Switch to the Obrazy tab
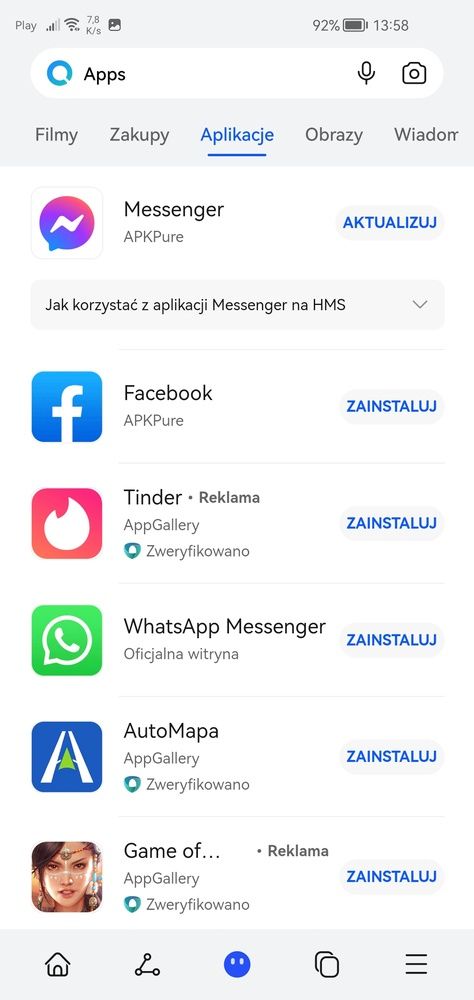The image size is (474, 1000). (x=334, y=135)
